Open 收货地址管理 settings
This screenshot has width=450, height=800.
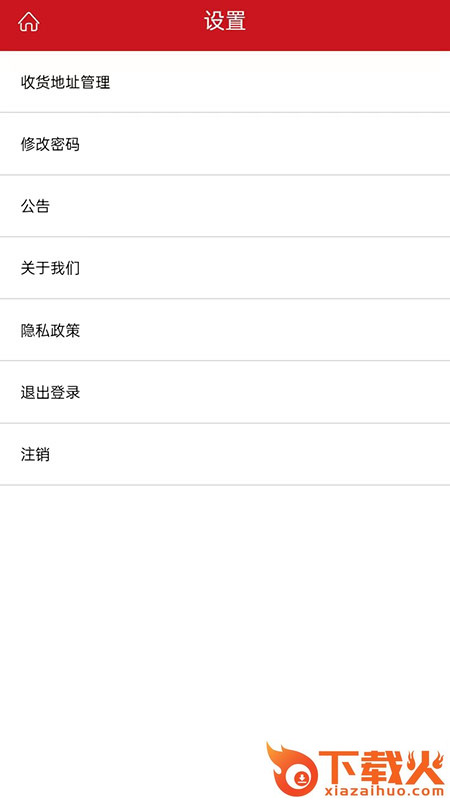(x=225, y=82)
